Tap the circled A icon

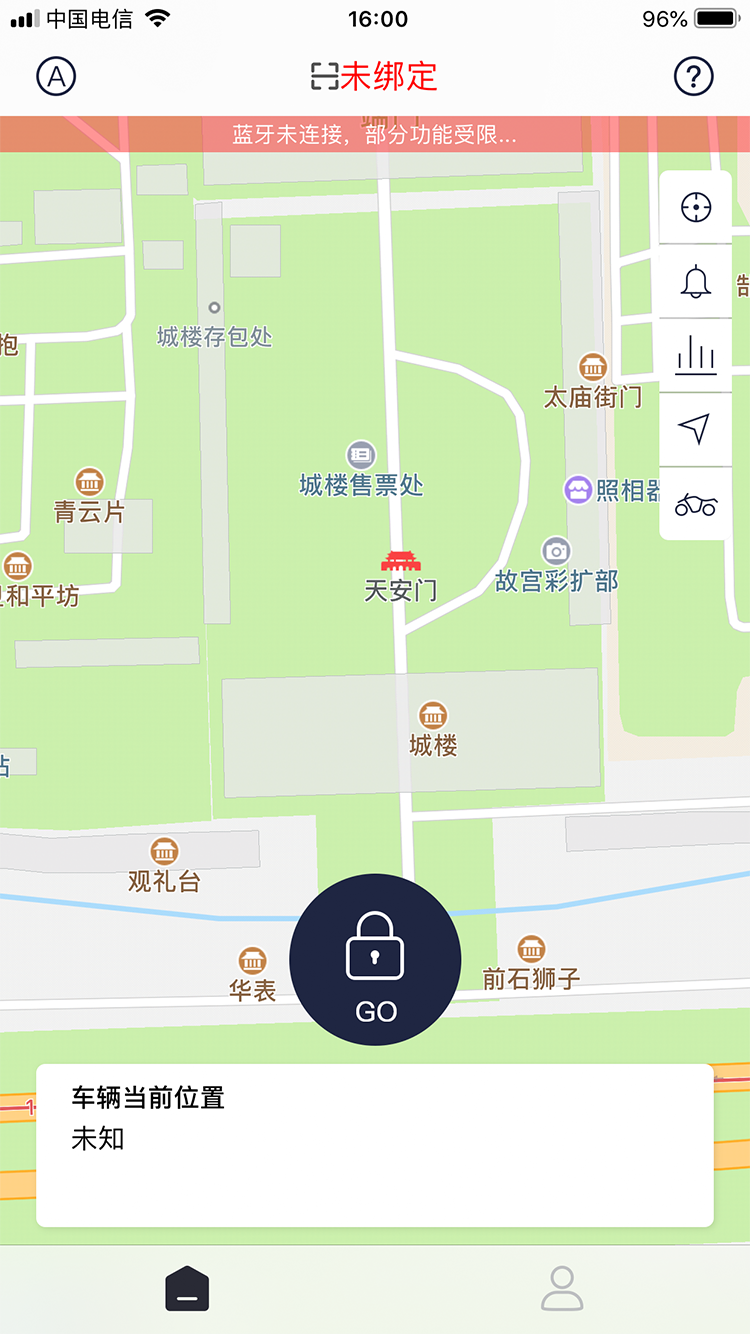[56, 76]
